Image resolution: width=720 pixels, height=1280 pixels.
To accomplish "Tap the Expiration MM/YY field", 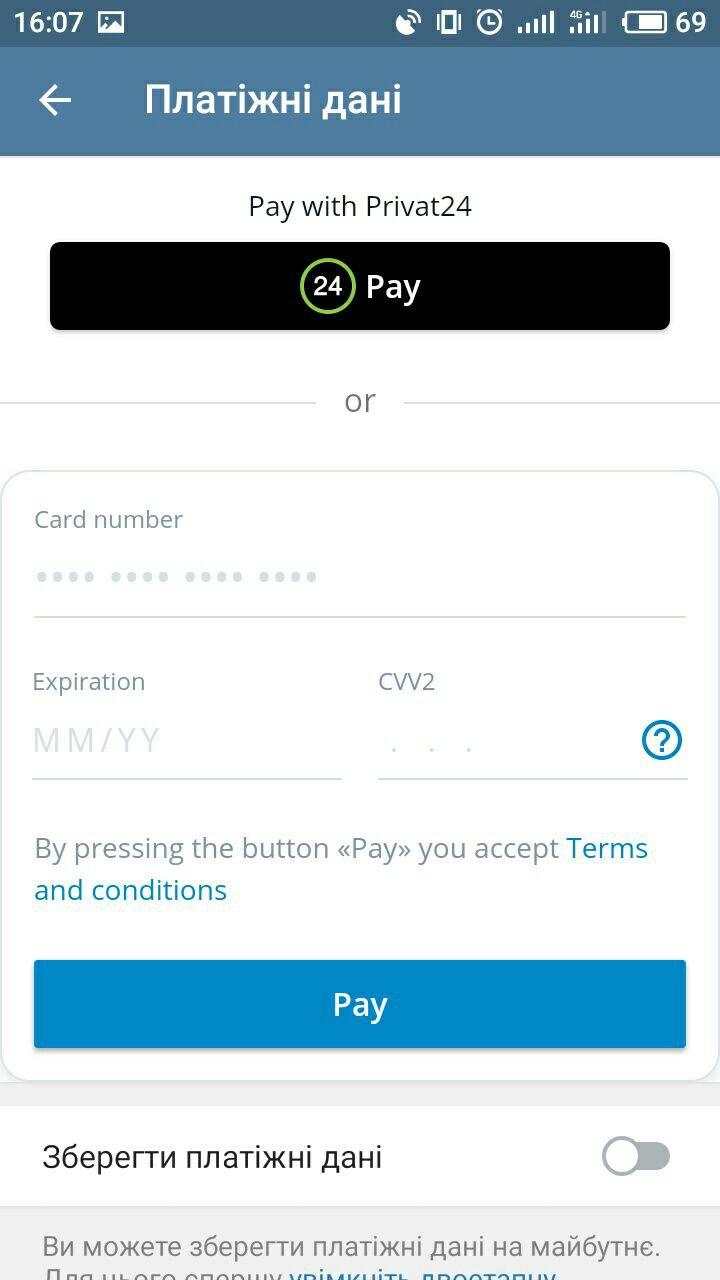I will (x=186, y=741).
